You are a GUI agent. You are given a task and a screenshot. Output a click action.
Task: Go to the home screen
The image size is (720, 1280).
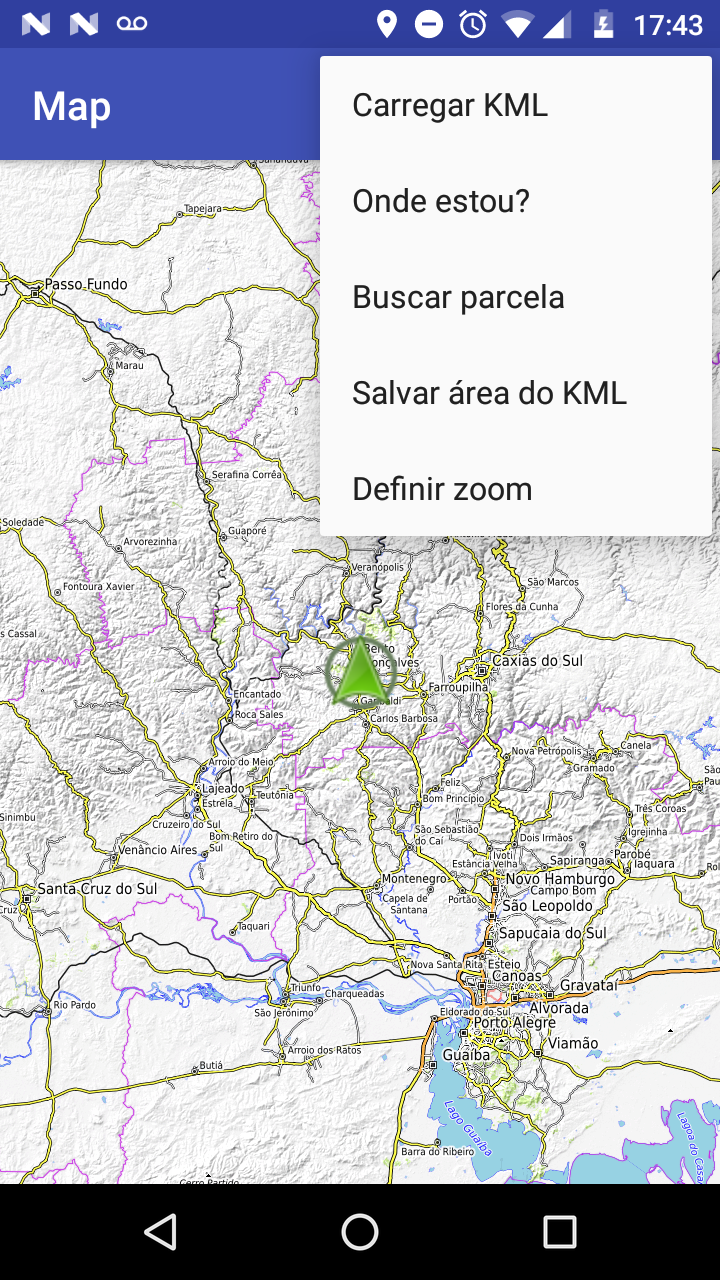[360, 1232]
